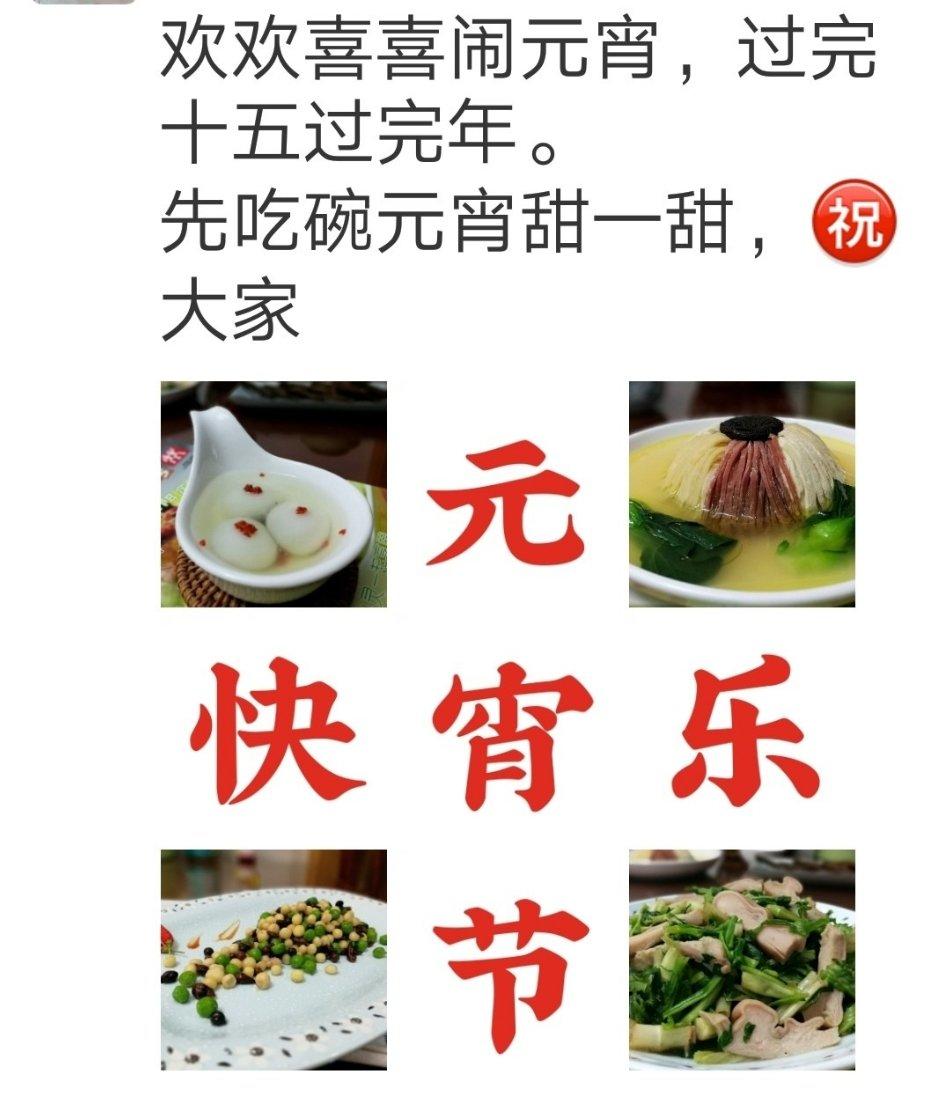Open the red 宵 character image
The width and height of the screenshot is (950, 1096).
point(507,728)
